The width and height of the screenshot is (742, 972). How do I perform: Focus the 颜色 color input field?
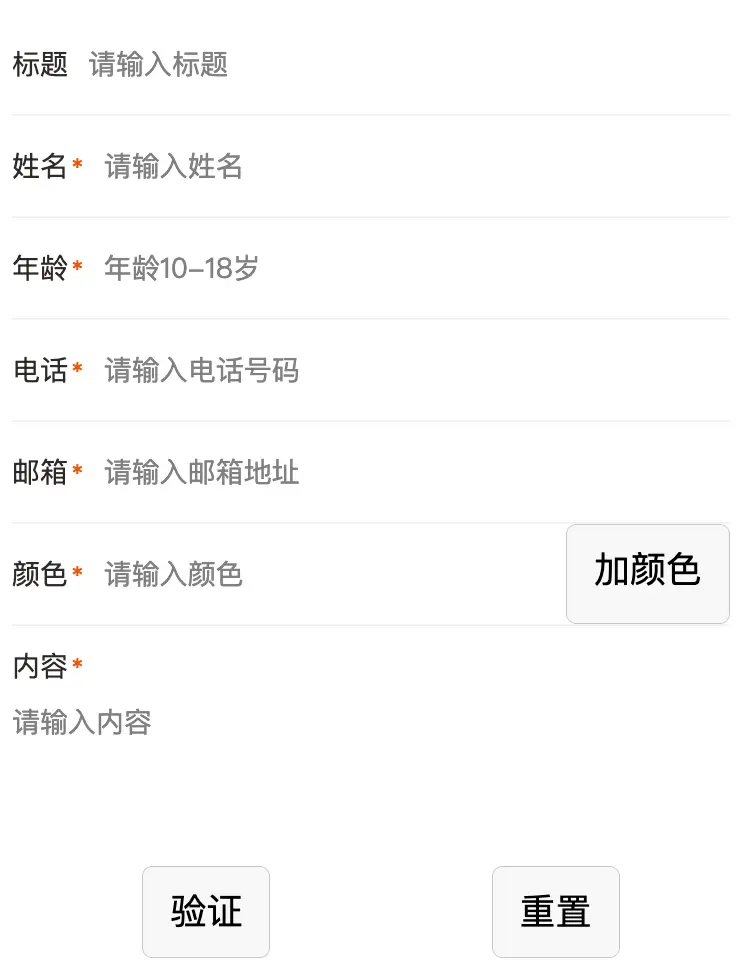(x=330, y=575)
